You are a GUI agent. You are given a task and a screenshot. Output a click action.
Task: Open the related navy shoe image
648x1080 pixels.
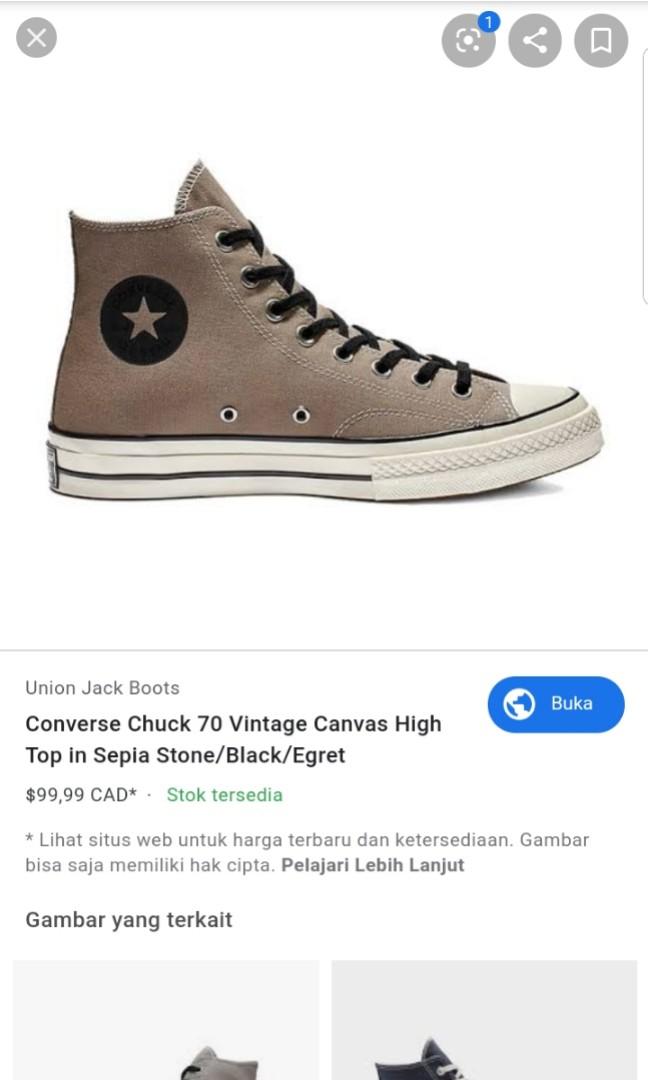coord(484,1020)
